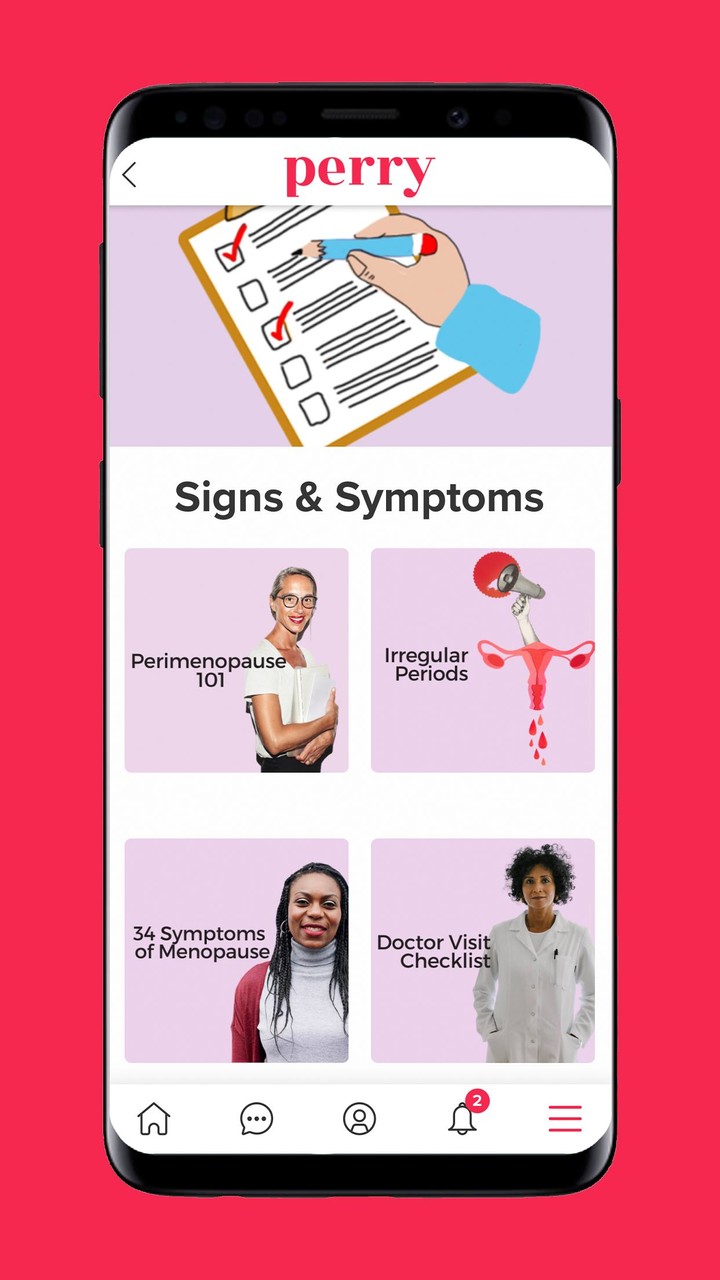The width and height of the screenshot is (720, 1280).
Task: Open 34 Symptoms of Menopause
Action: click(x=236, y=948)
